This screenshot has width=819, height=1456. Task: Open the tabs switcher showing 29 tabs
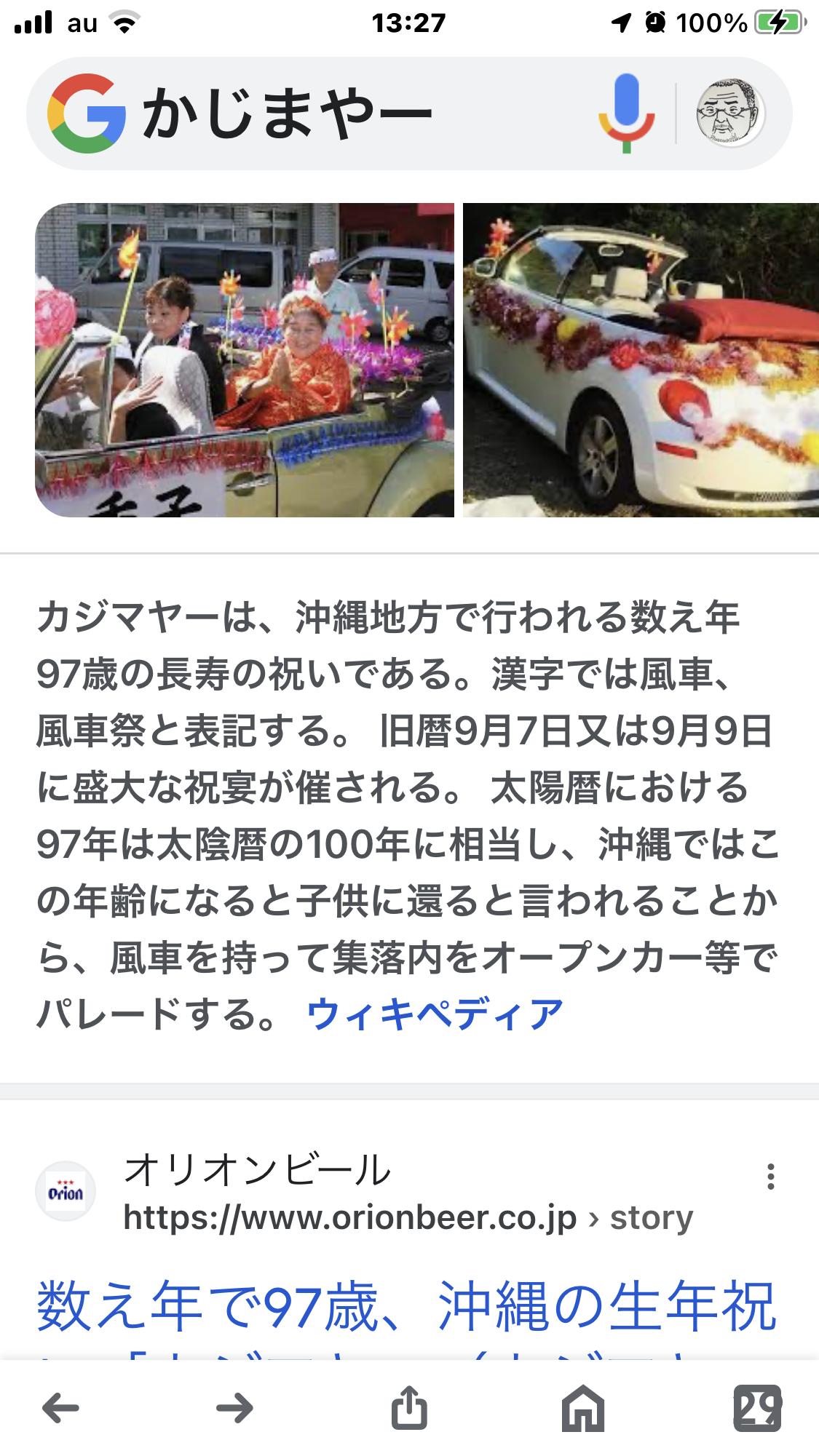[x=757, y=1409]
